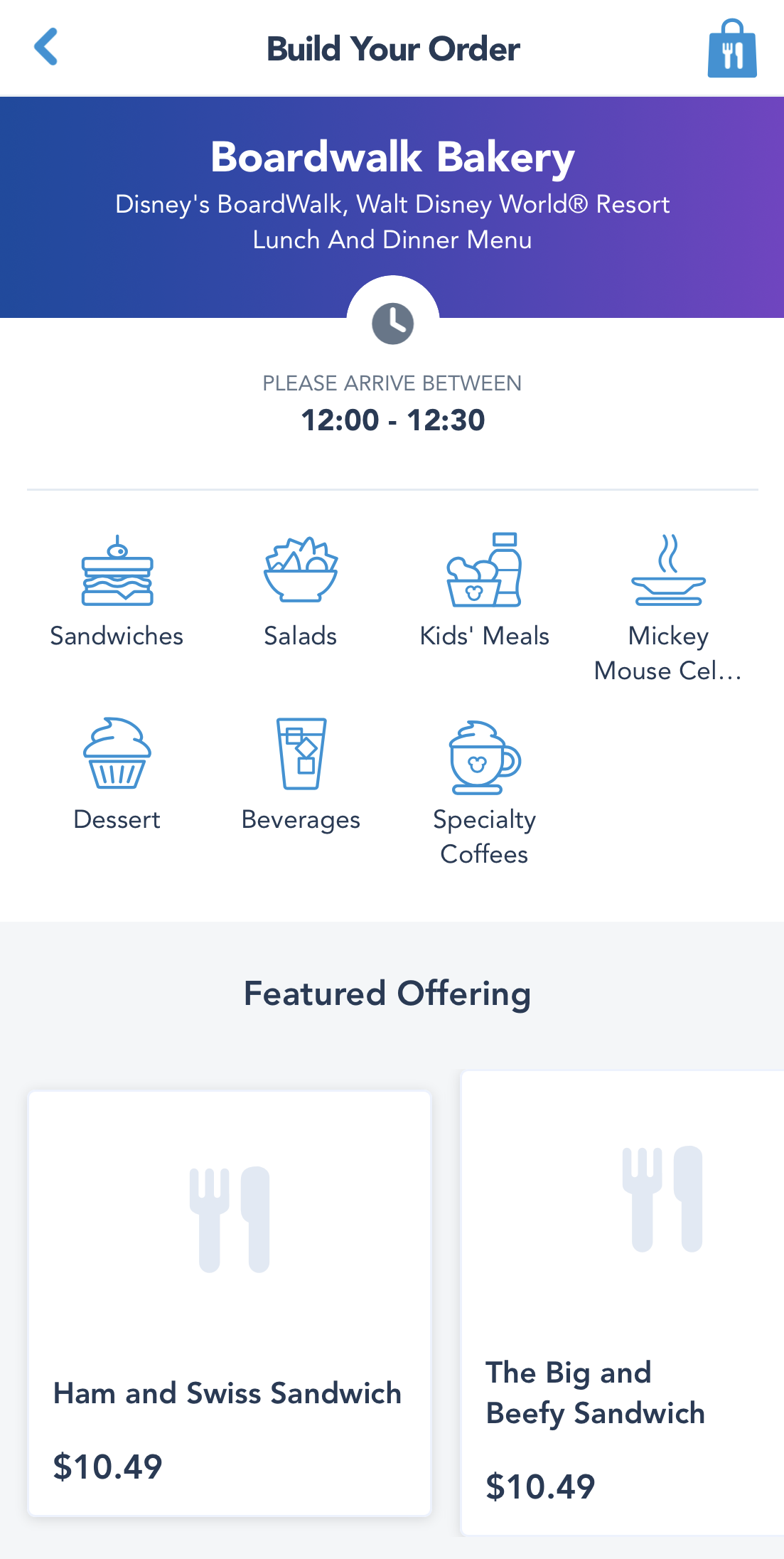Browse the Salads category

pyautogui.click(x=301, y=590)
